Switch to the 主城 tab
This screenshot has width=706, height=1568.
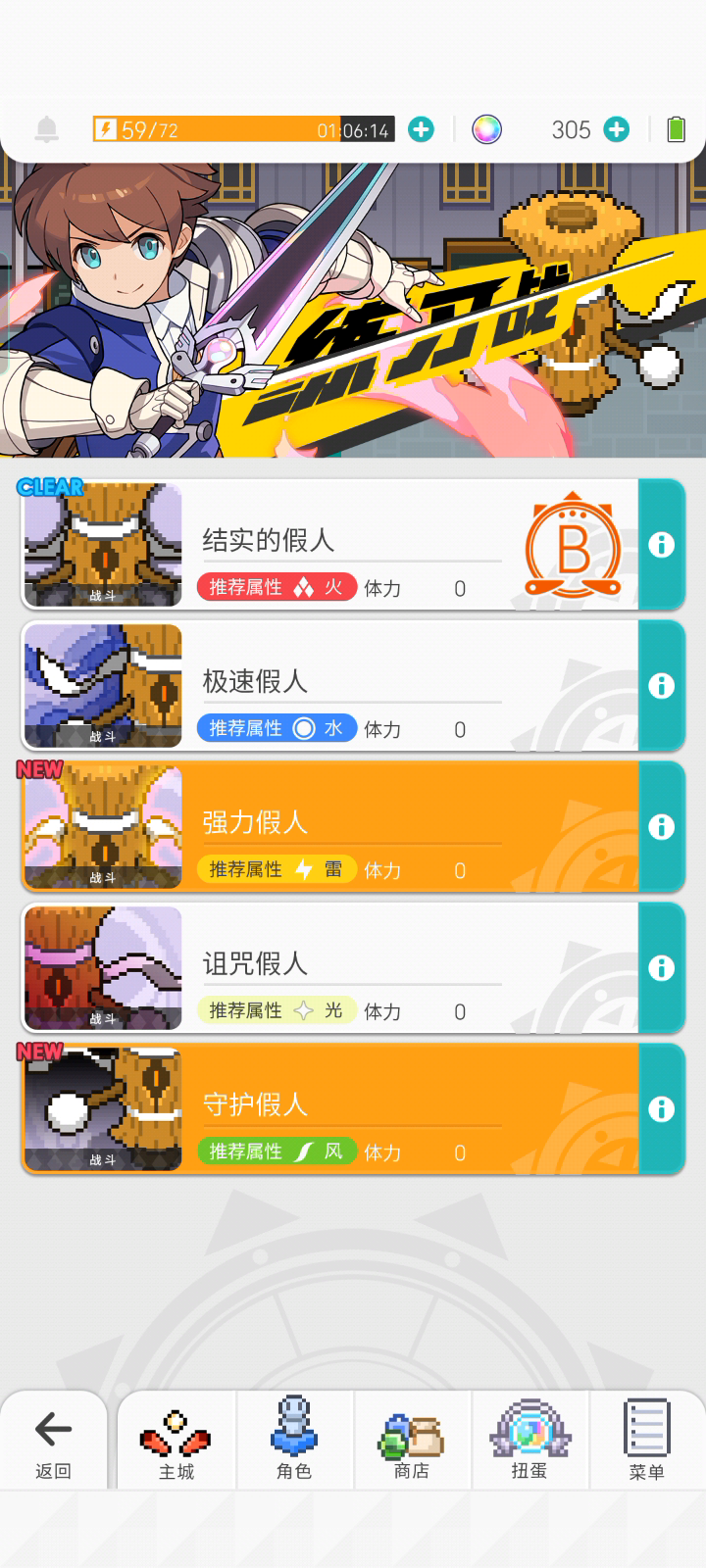point(176,1441)
